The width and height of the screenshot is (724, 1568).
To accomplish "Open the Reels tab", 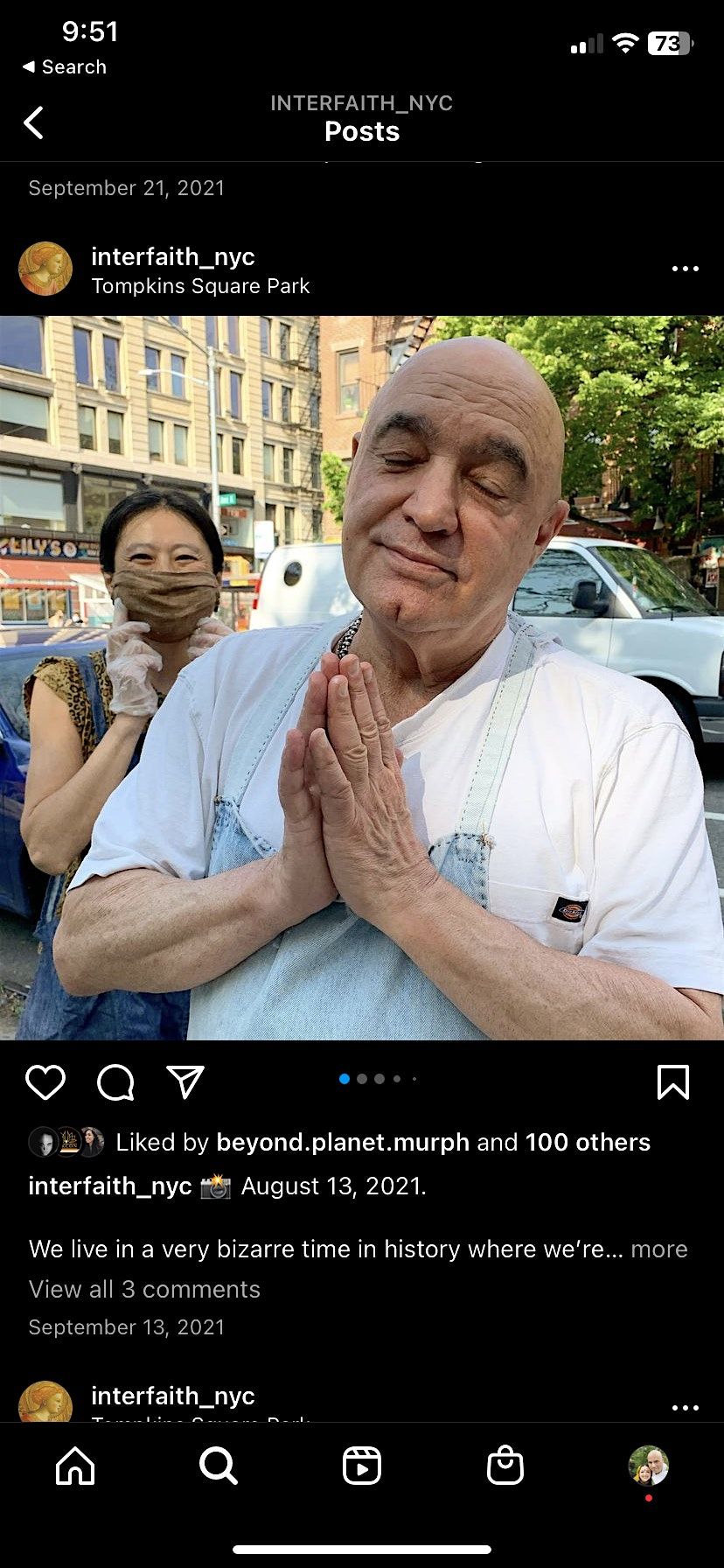I will (x=362, y=1465).
